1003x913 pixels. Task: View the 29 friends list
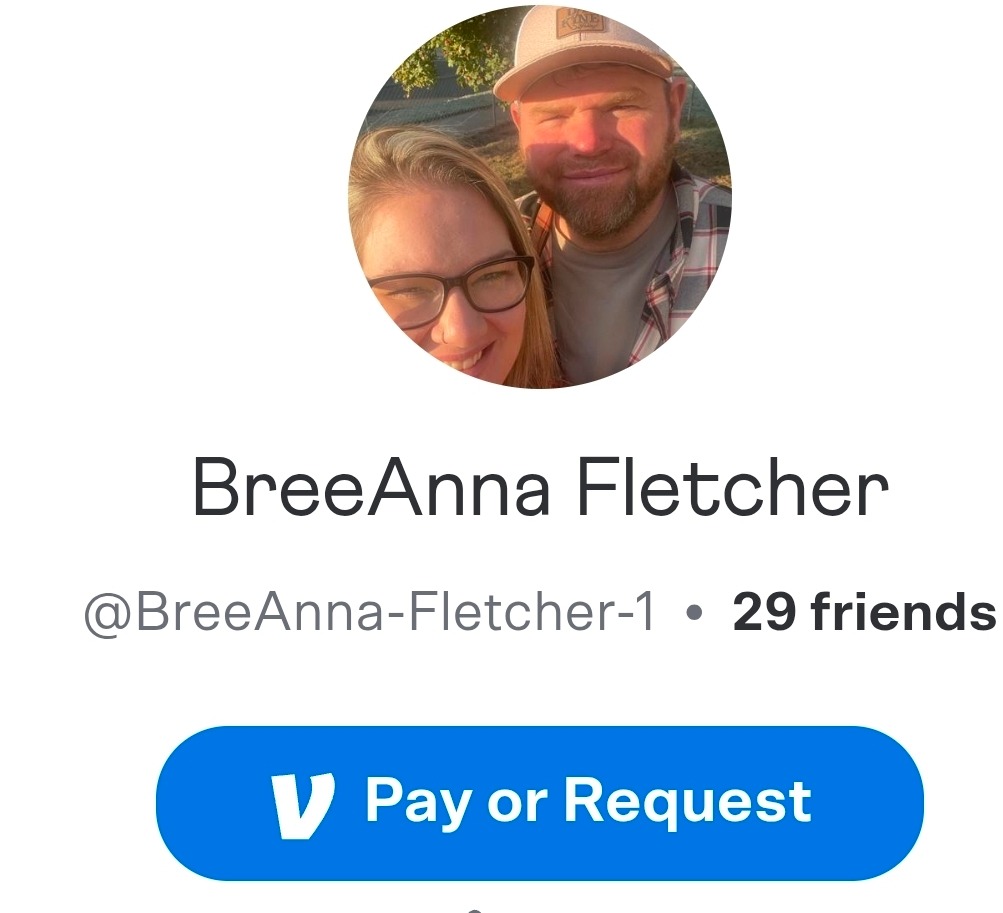(x=864, y=612)
